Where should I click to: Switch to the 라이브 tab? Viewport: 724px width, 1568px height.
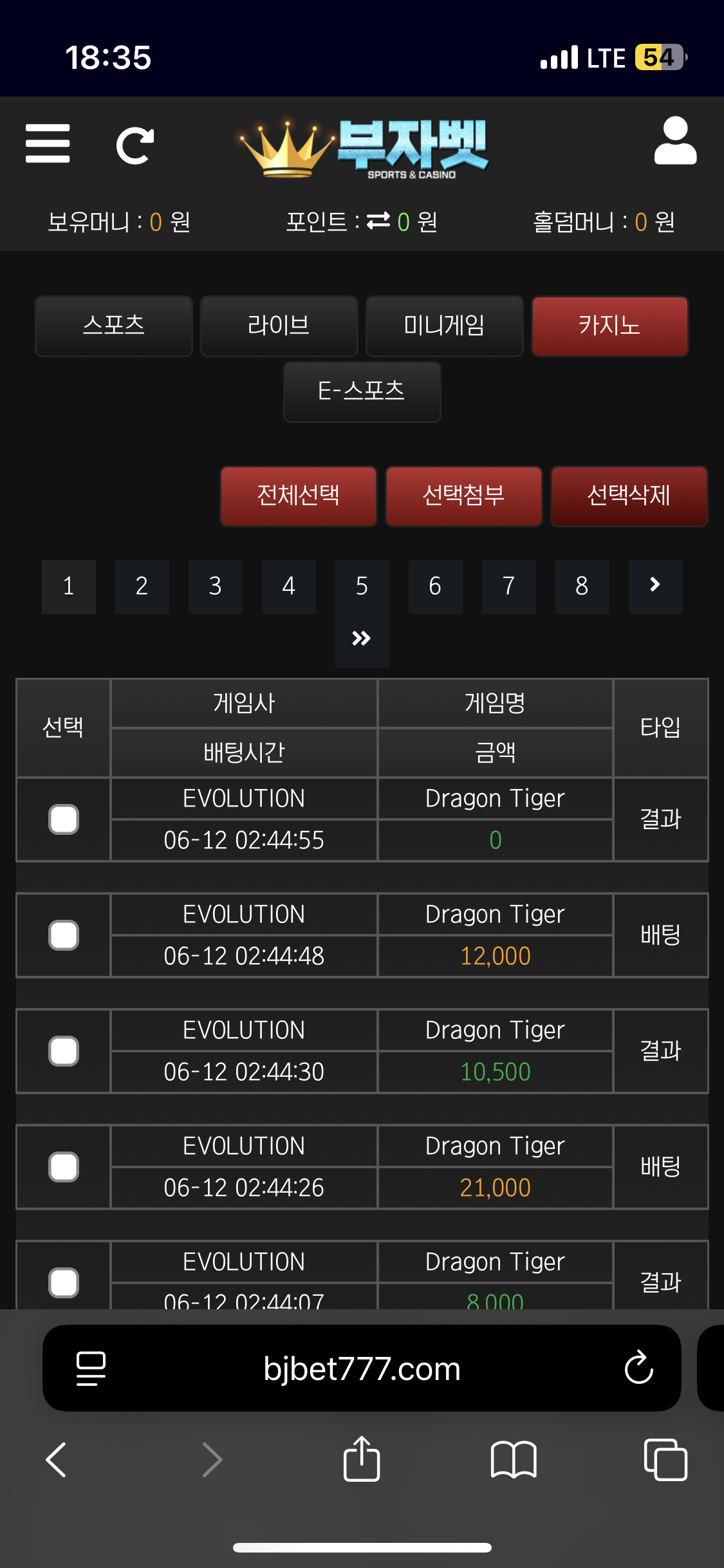point(279,326)
